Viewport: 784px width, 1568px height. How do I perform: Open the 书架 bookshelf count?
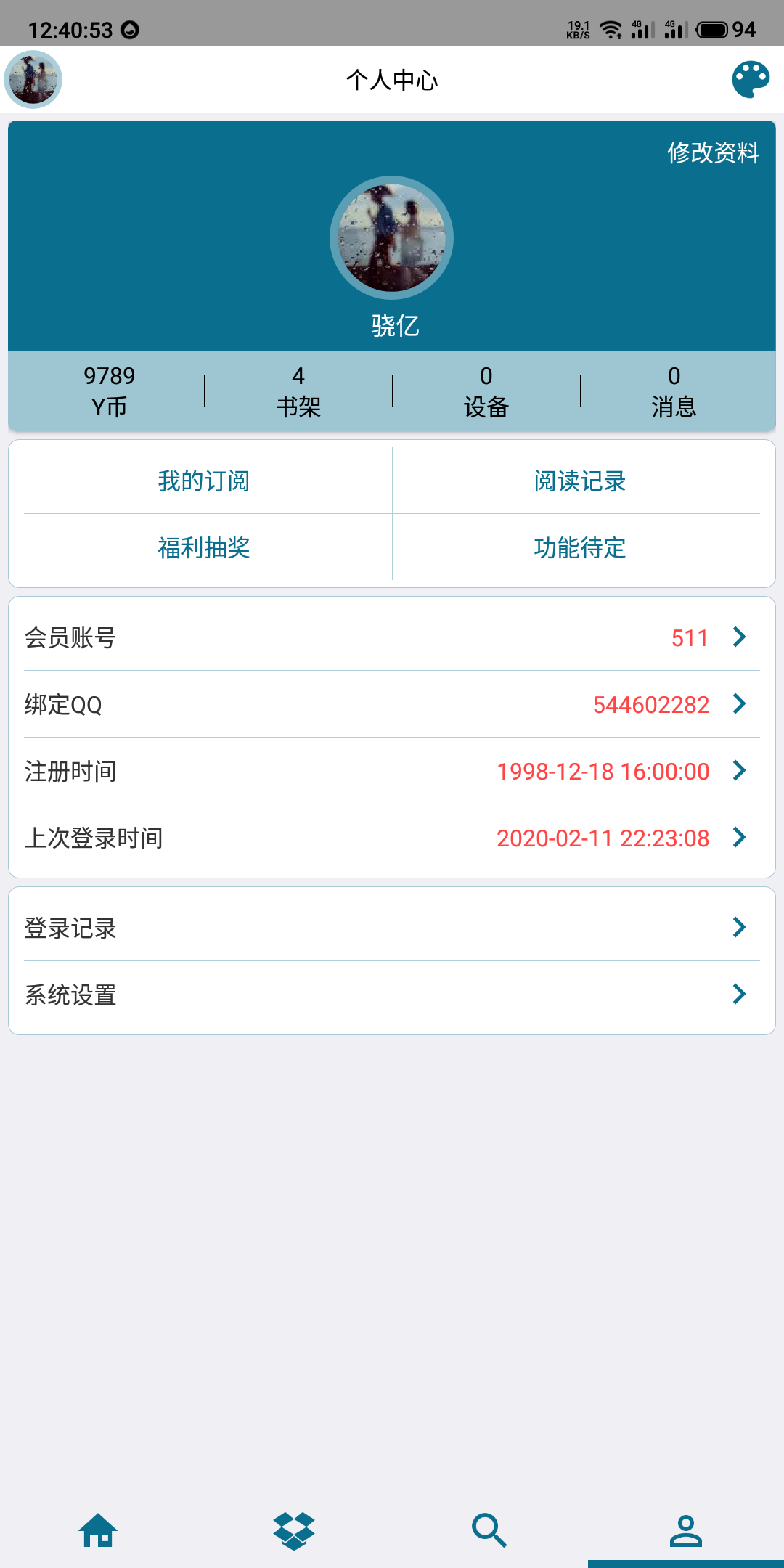(298, 391)
